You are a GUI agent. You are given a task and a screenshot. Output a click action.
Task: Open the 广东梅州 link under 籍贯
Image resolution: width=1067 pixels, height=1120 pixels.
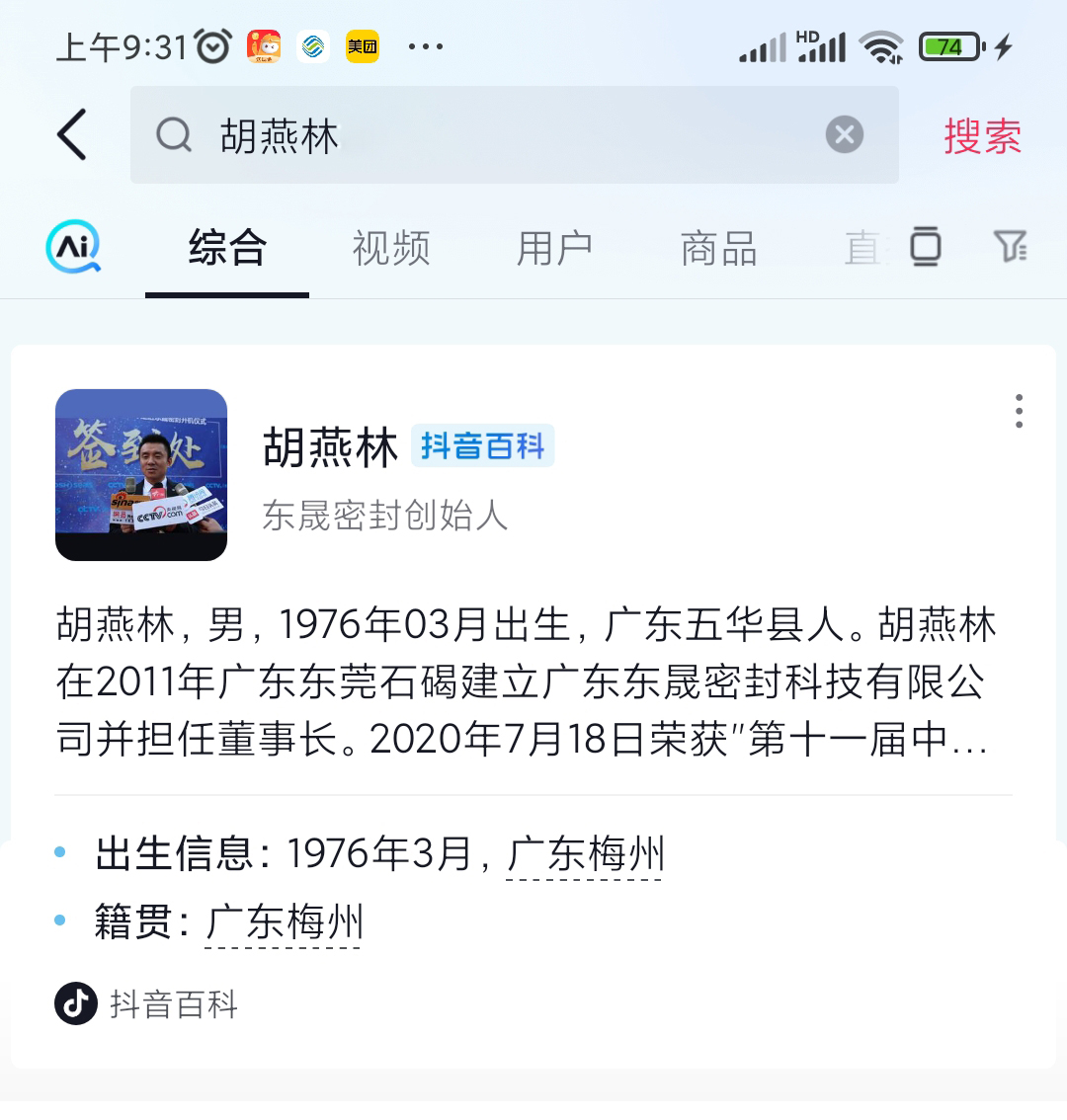point(283,921)
